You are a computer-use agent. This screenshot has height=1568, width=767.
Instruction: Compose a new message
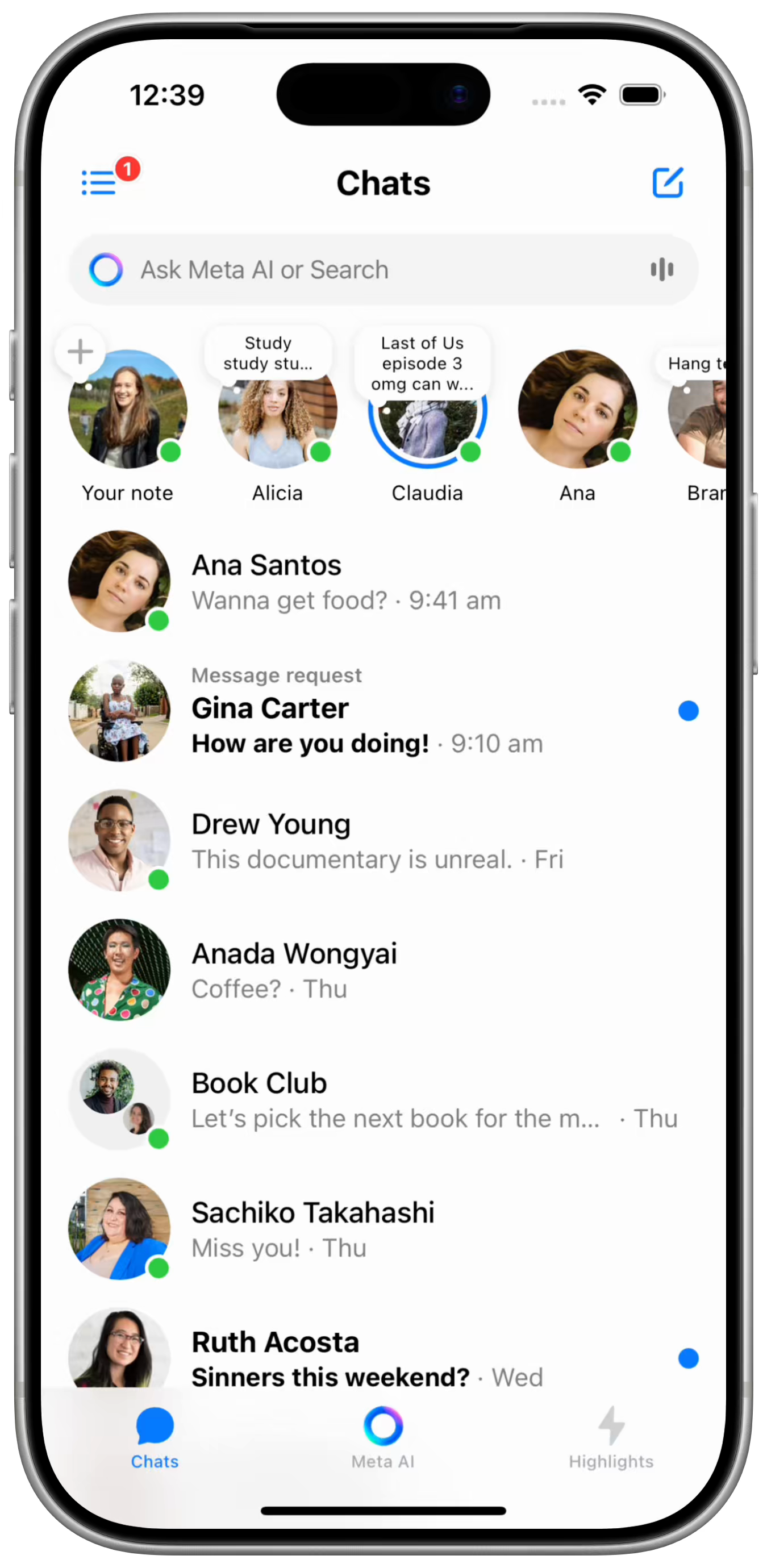668,182
